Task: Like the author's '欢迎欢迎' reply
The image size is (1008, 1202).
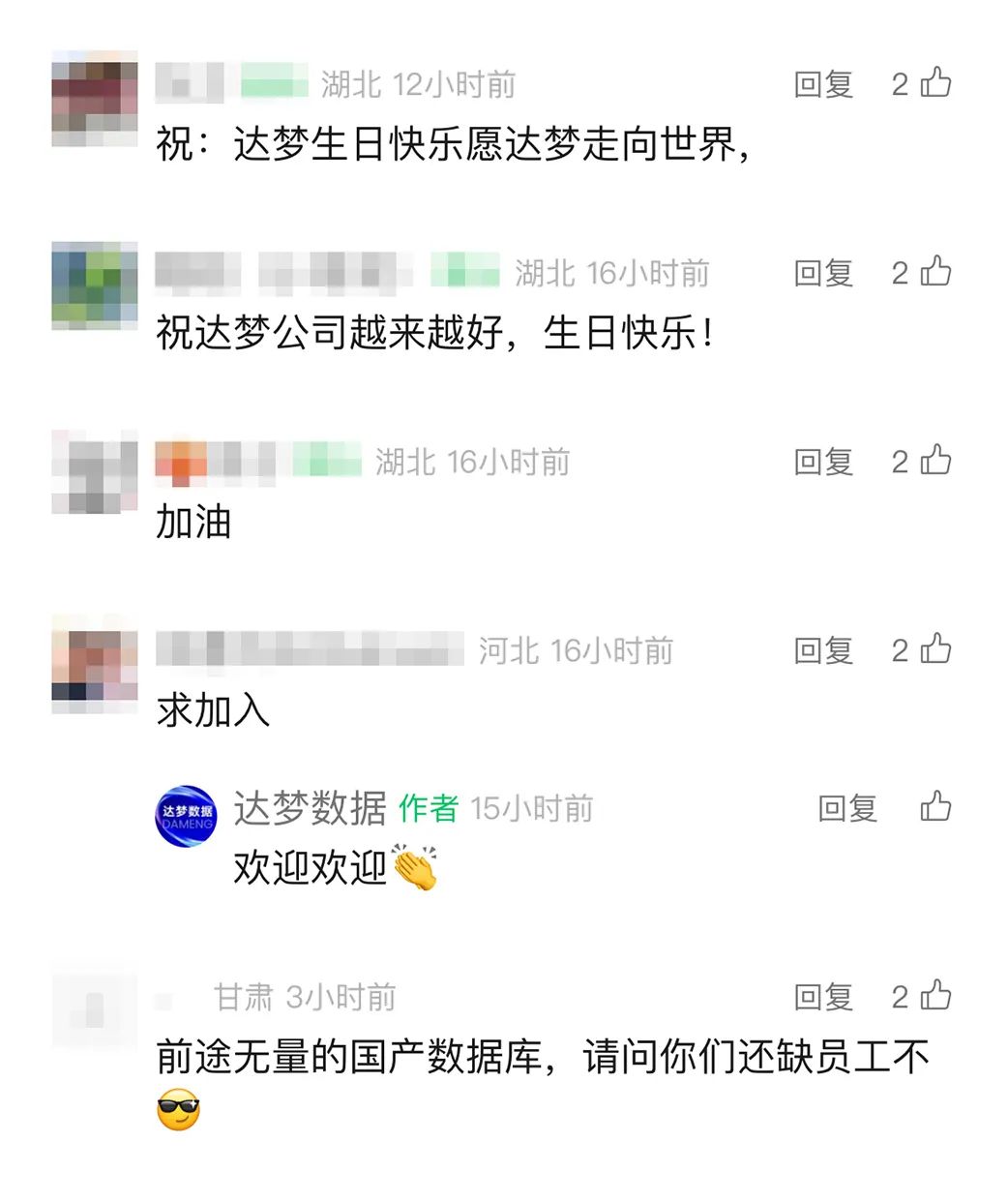Action: pos(935,806)
